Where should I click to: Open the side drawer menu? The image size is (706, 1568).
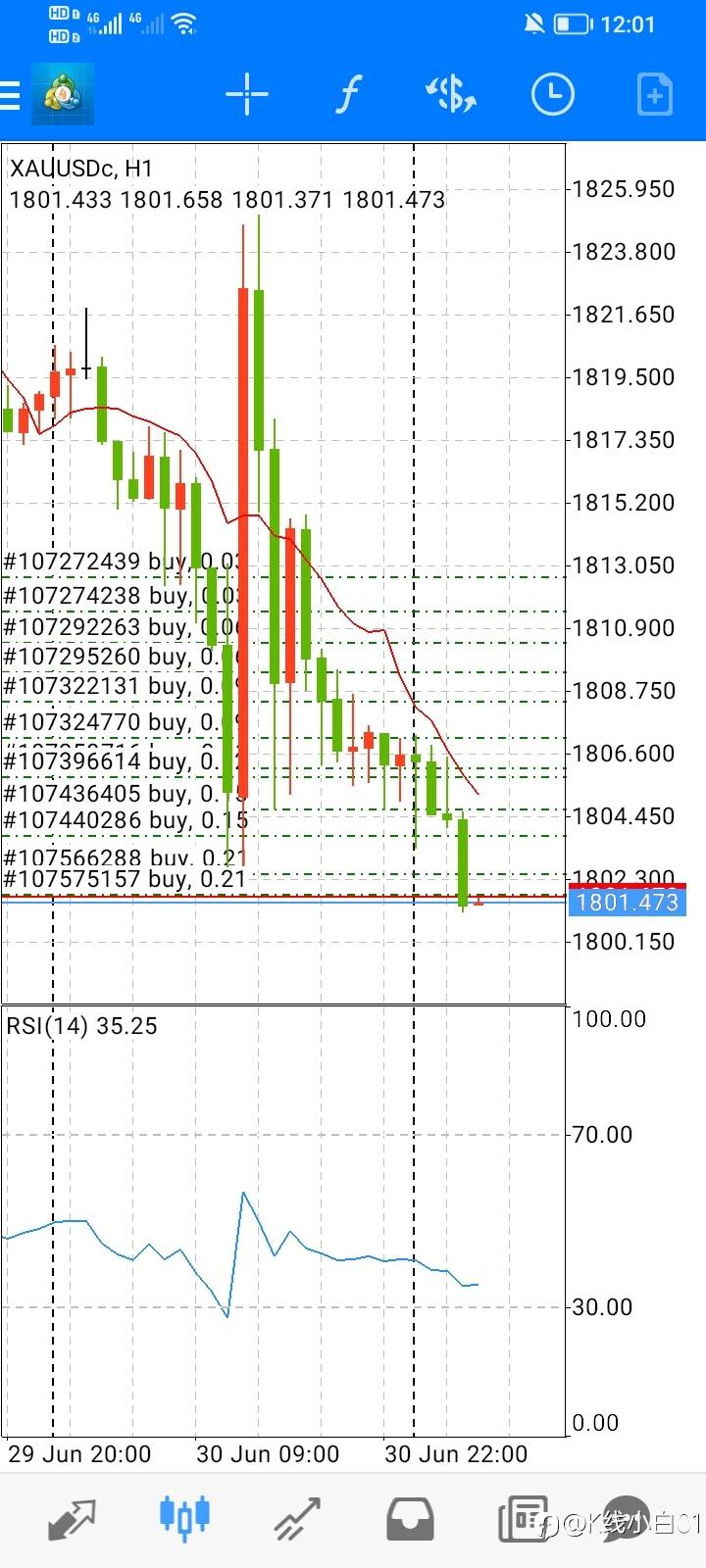tap(12, 95)
